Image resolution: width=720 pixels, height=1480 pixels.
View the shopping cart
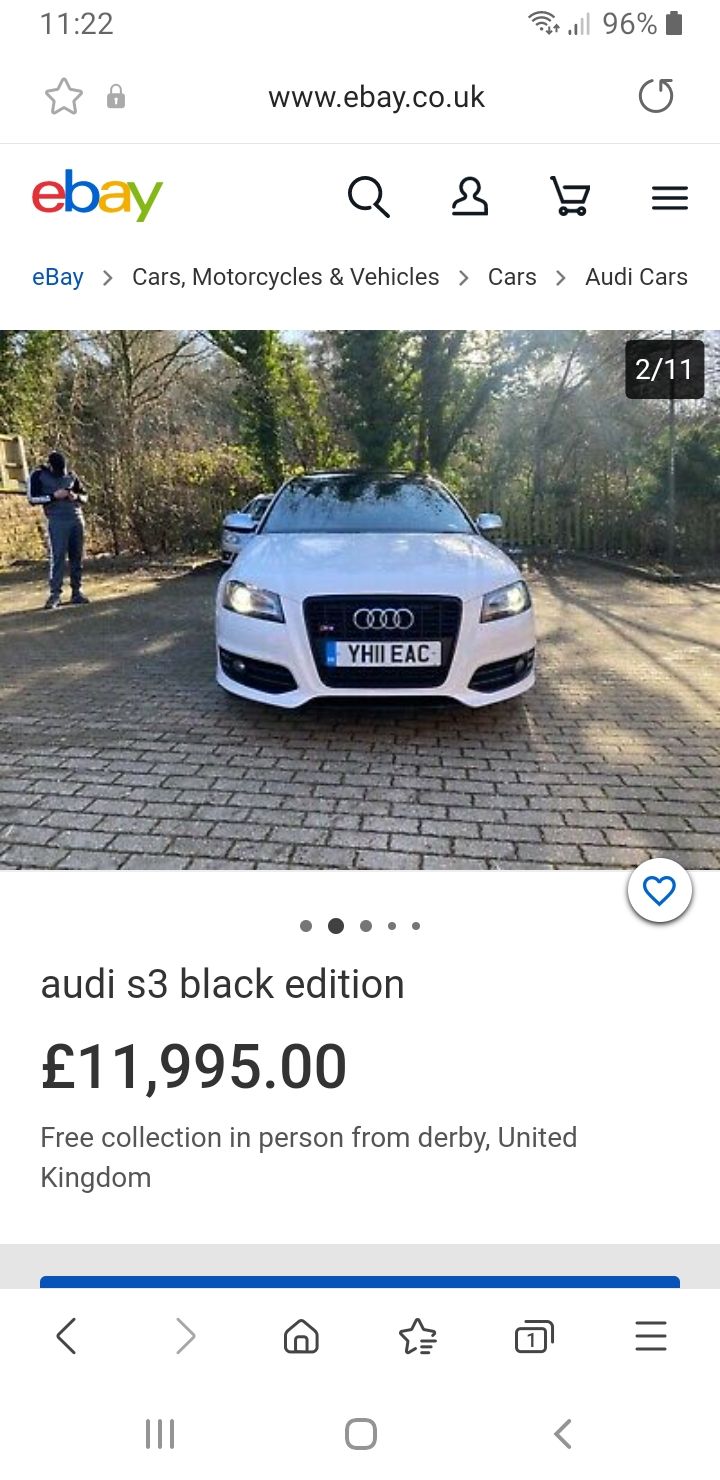click(x=570, y=196)
